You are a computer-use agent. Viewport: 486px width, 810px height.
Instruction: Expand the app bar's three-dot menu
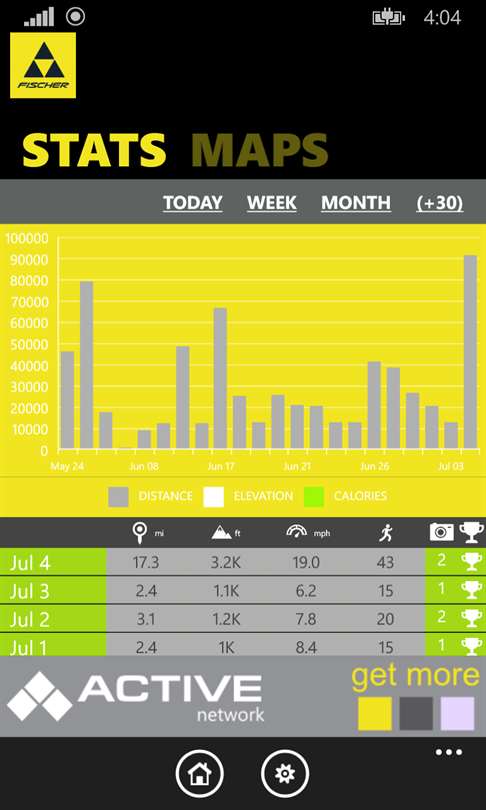[449, 752]
